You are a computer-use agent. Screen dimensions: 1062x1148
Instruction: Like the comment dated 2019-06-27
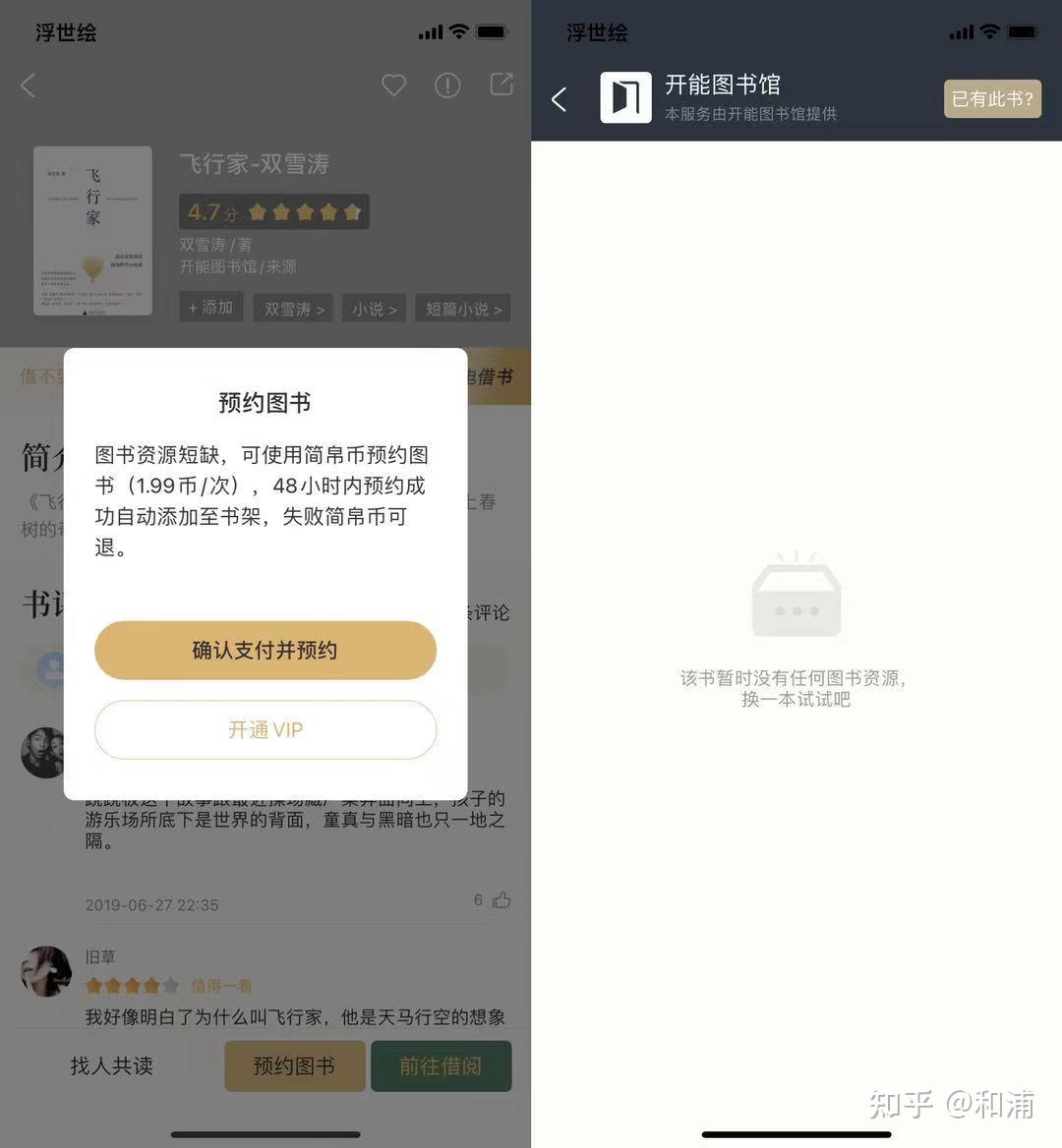coord(501,900)
